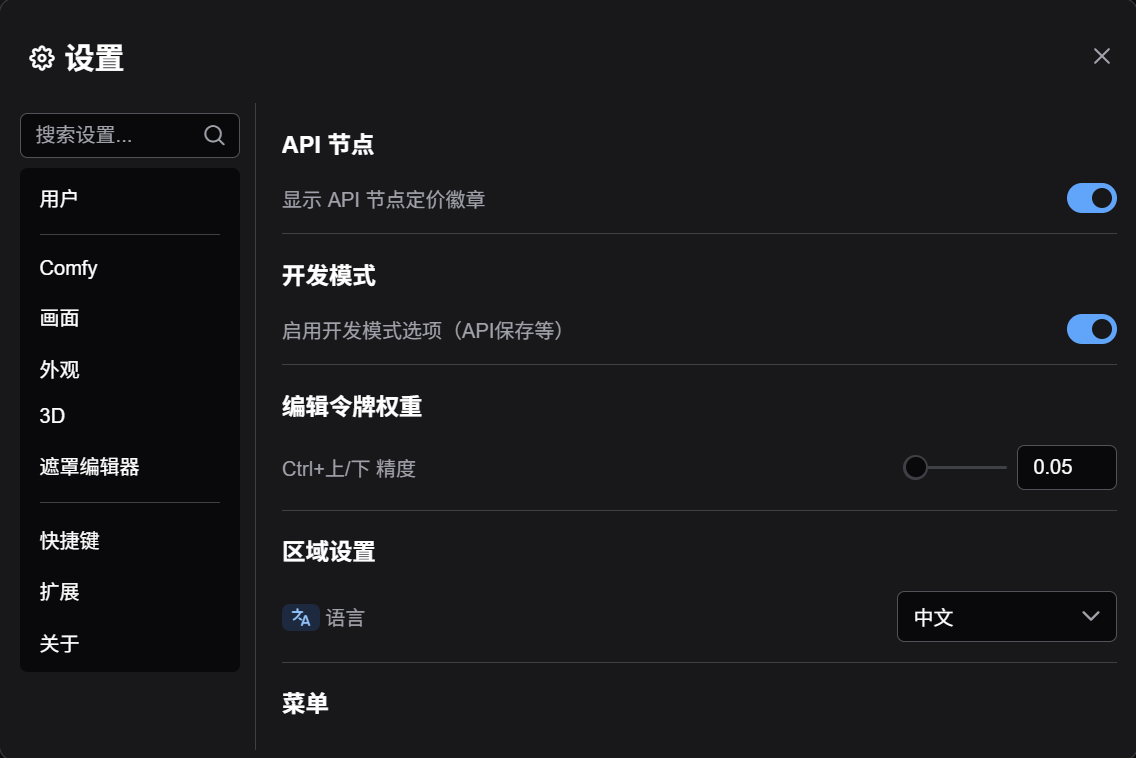The image size is (1136, 758).
Task: Expand the 语言 dropdown showing 中文
Action: (x=1006, y=616)
